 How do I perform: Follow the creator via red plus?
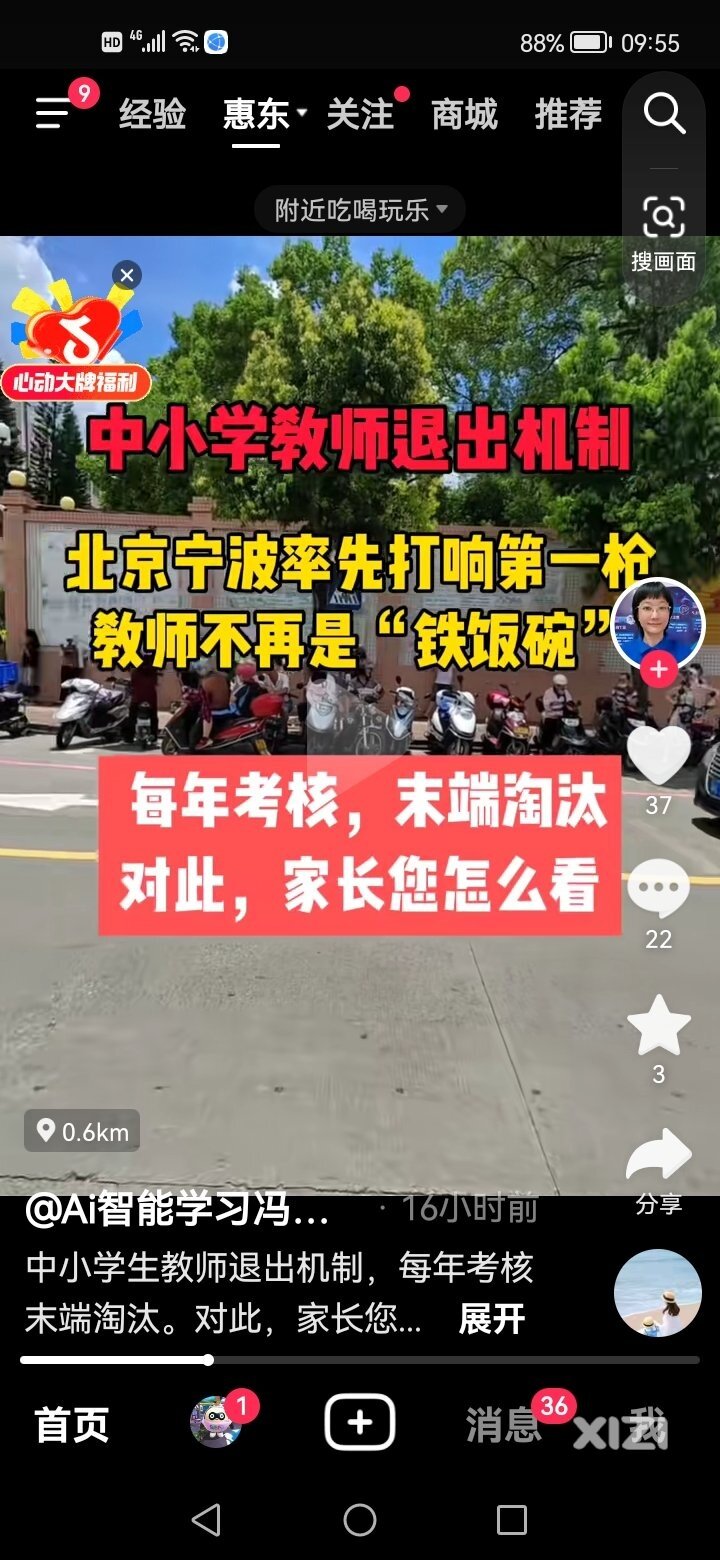658,670
